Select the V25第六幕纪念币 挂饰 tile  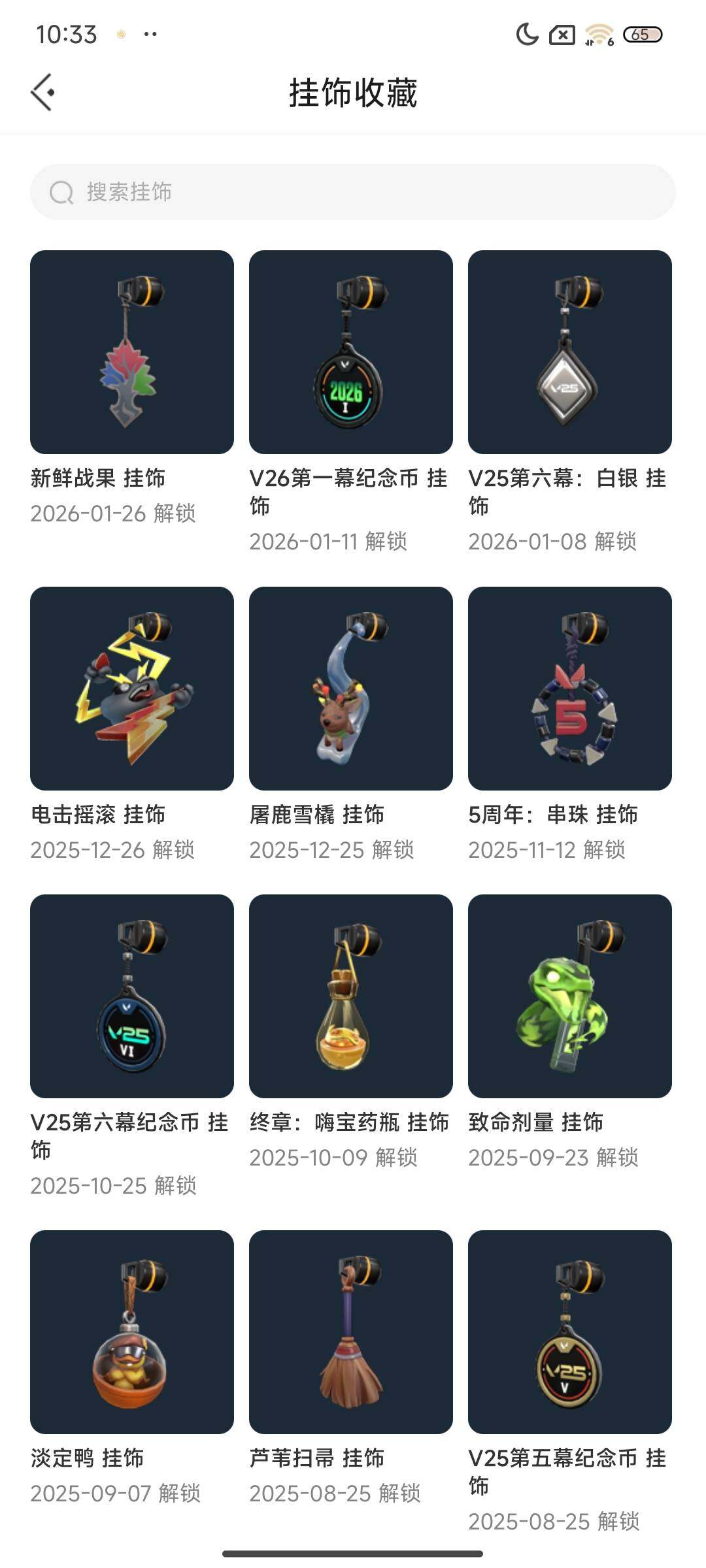tap(132, 996)
